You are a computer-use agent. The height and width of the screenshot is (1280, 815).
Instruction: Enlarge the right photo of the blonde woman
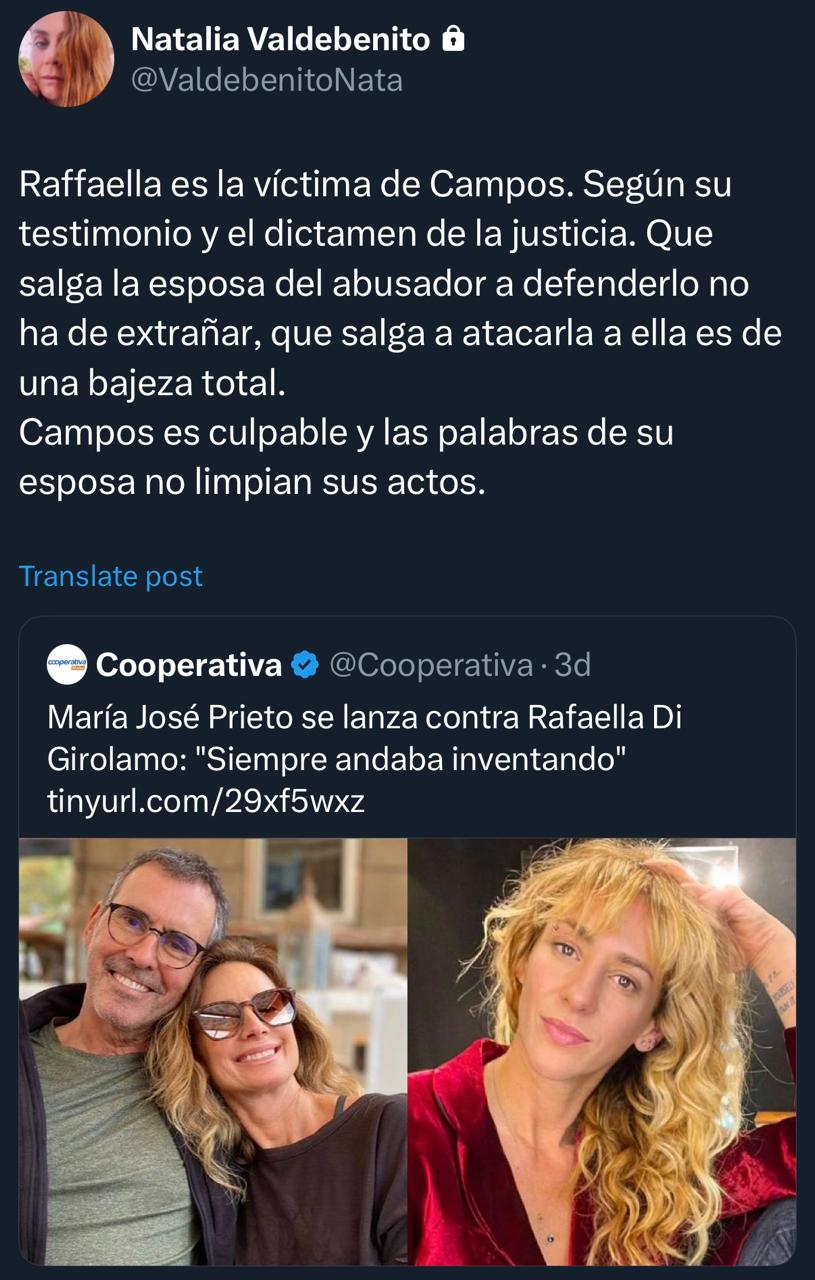point(602,1050)
